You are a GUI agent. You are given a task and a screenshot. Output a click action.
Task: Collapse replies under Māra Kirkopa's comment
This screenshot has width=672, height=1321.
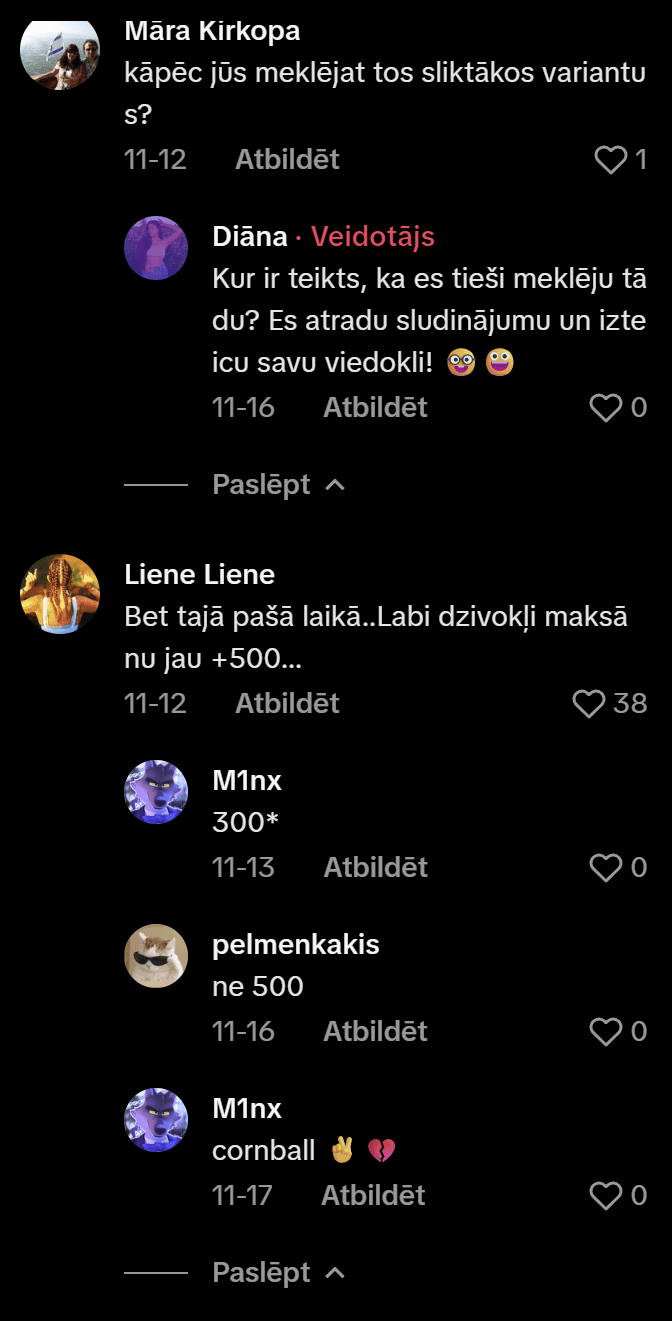278,485
